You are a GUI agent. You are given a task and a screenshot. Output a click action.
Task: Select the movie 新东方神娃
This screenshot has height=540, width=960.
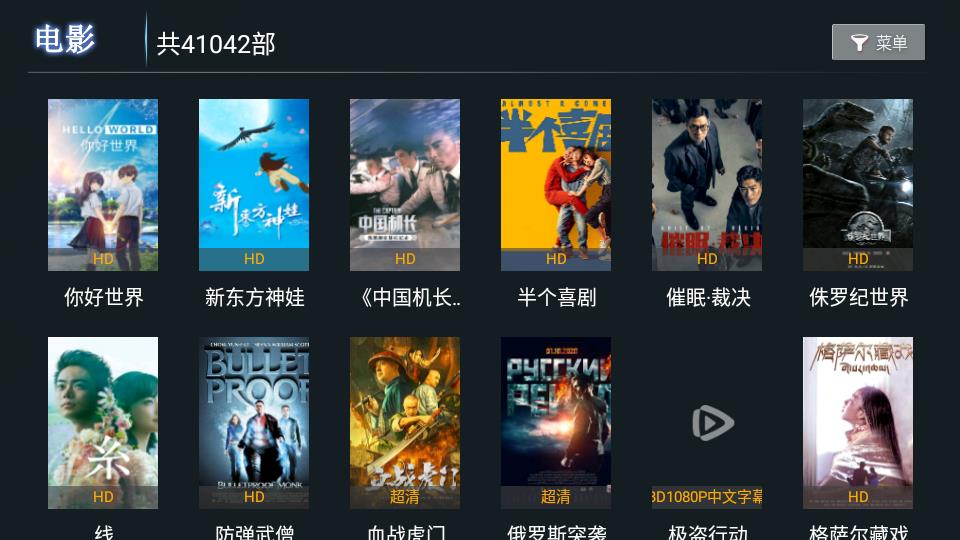[254, 185]
